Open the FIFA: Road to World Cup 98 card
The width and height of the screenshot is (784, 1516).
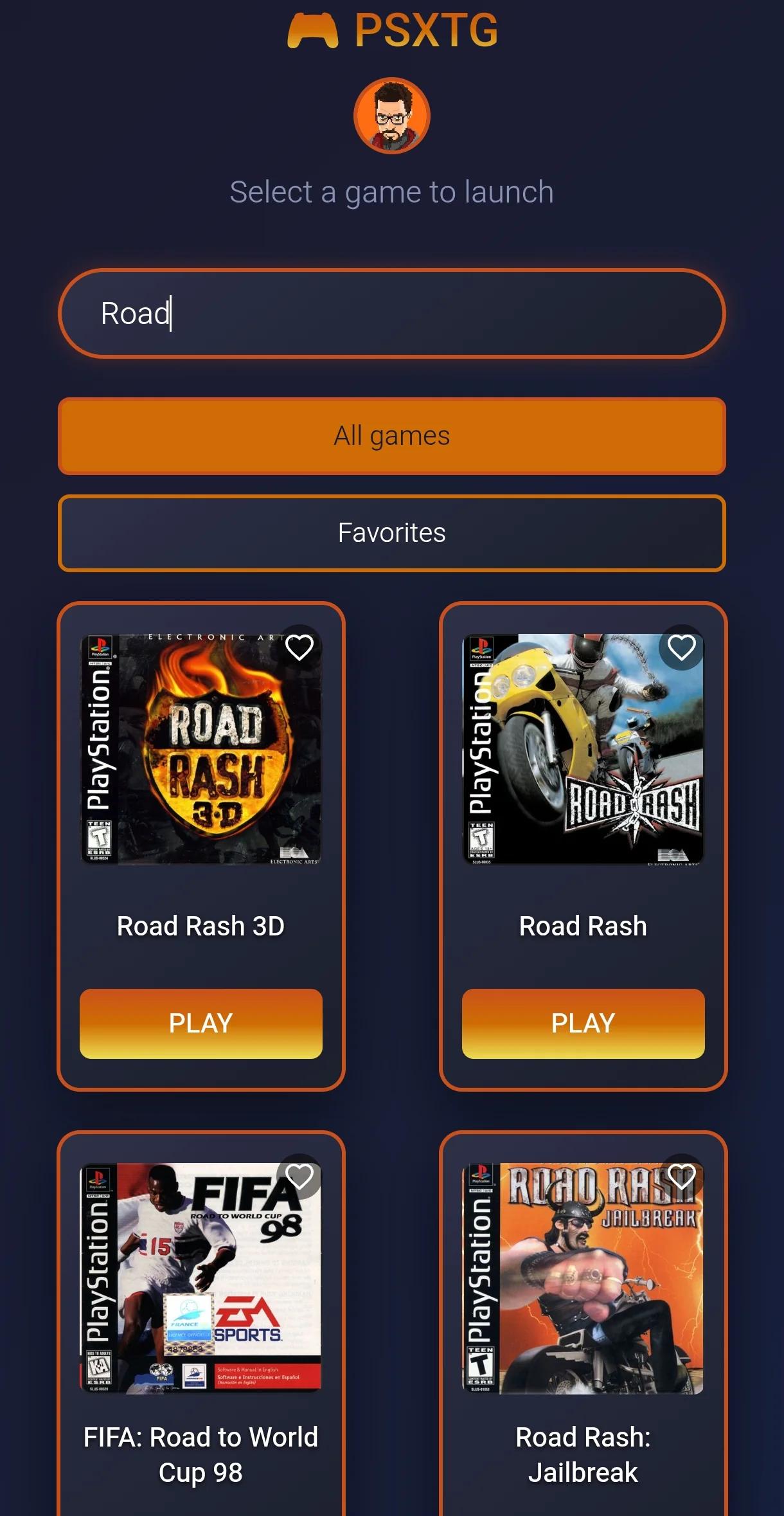click(201, 1324)
